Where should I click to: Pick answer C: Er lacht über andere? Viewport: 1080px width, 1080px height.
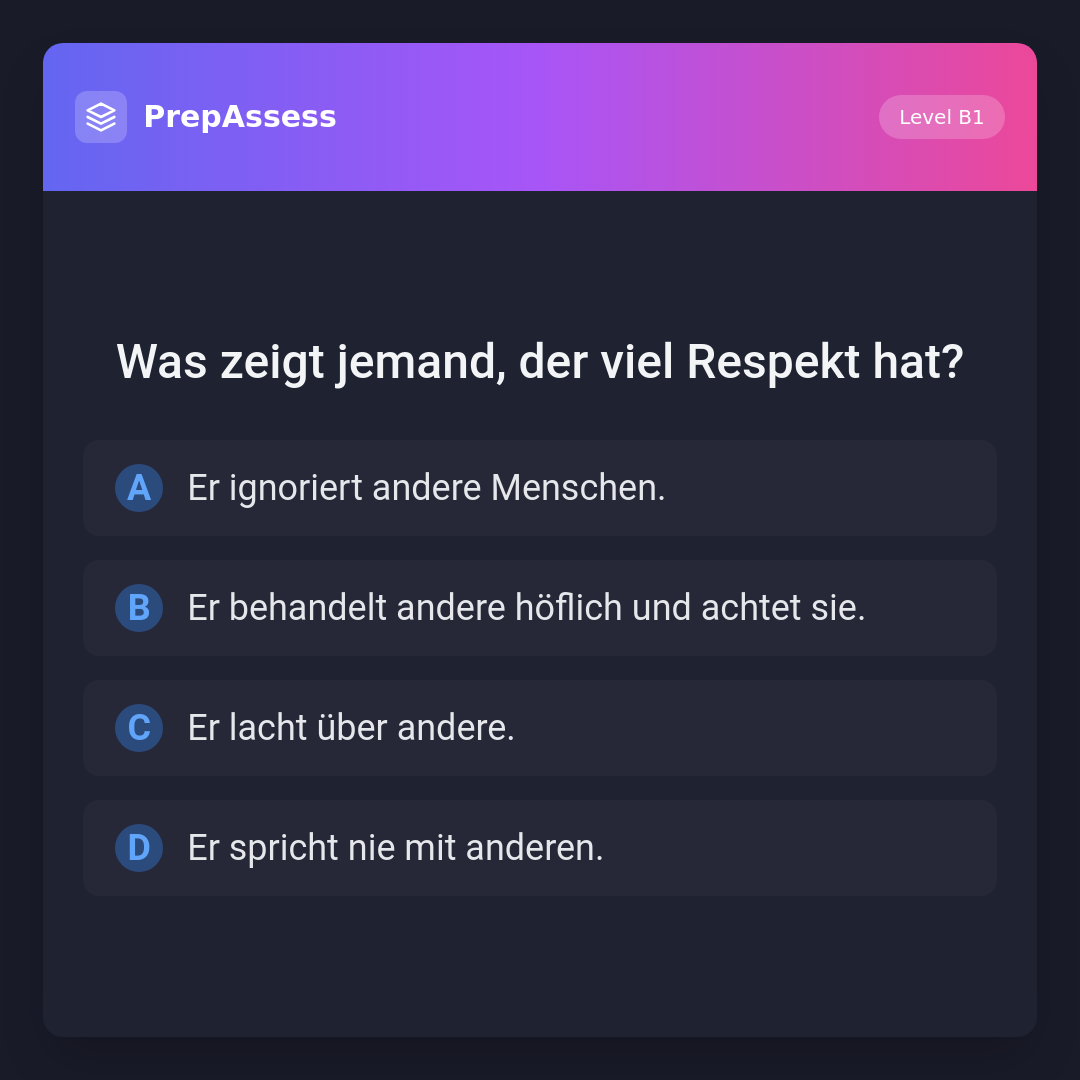point(540,728)
